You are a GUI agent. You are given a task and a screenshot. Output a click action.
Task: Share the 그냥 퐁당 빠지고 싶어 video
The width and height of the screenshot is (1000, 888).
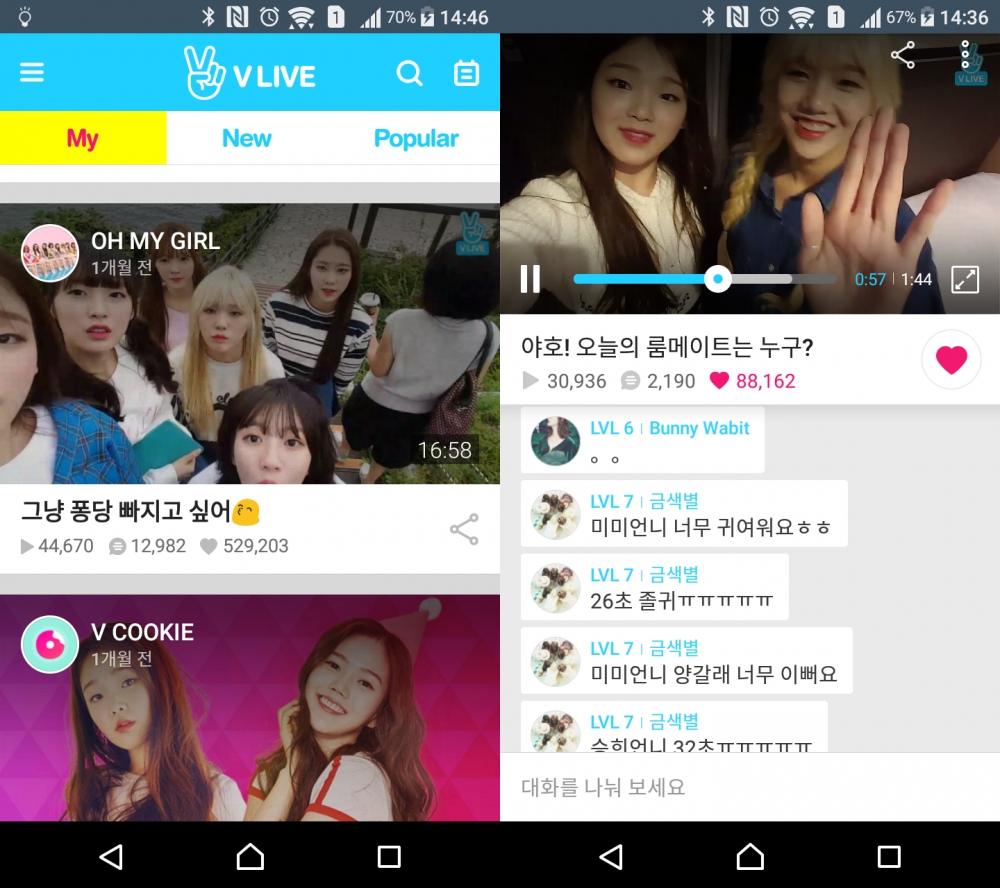[x=464, y=530]
